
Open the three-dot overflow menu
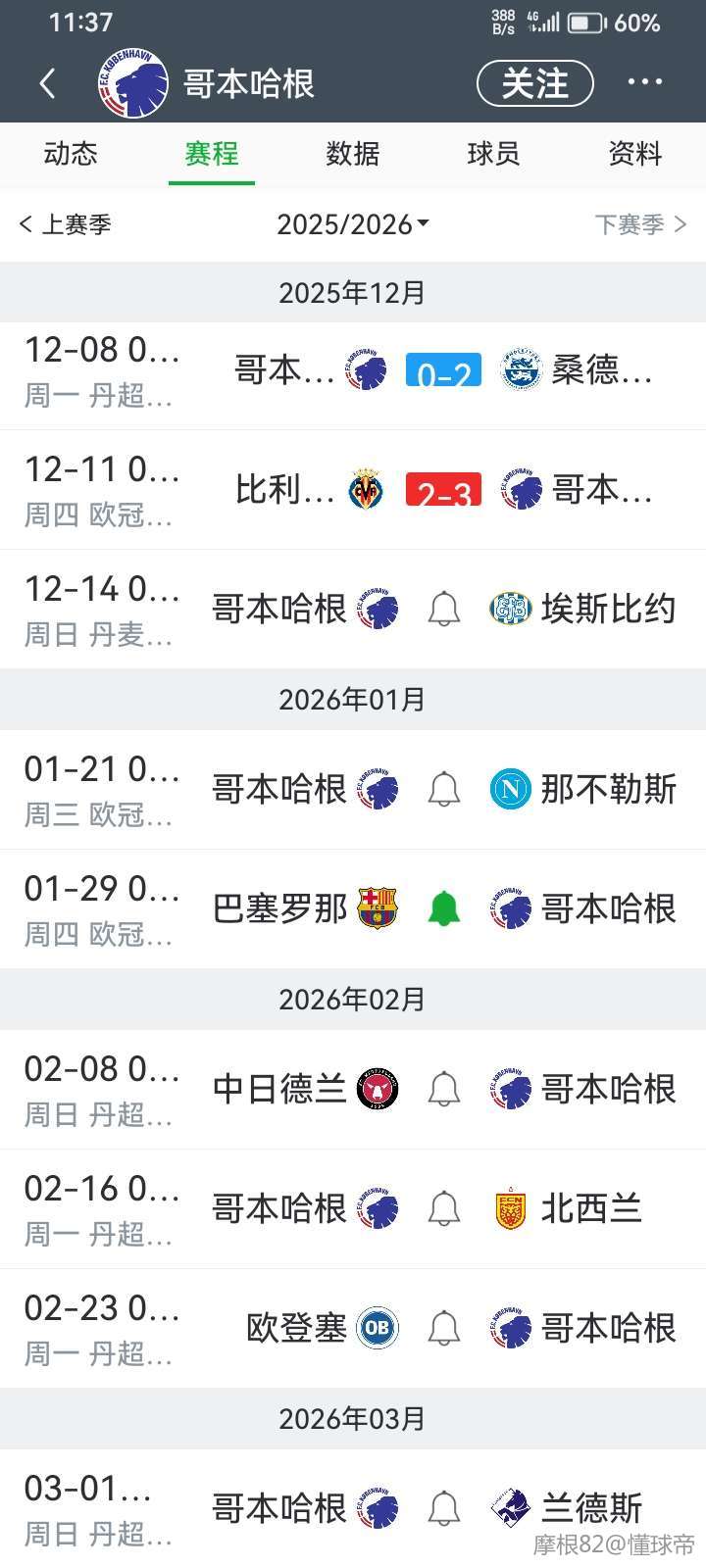(644, 83)
